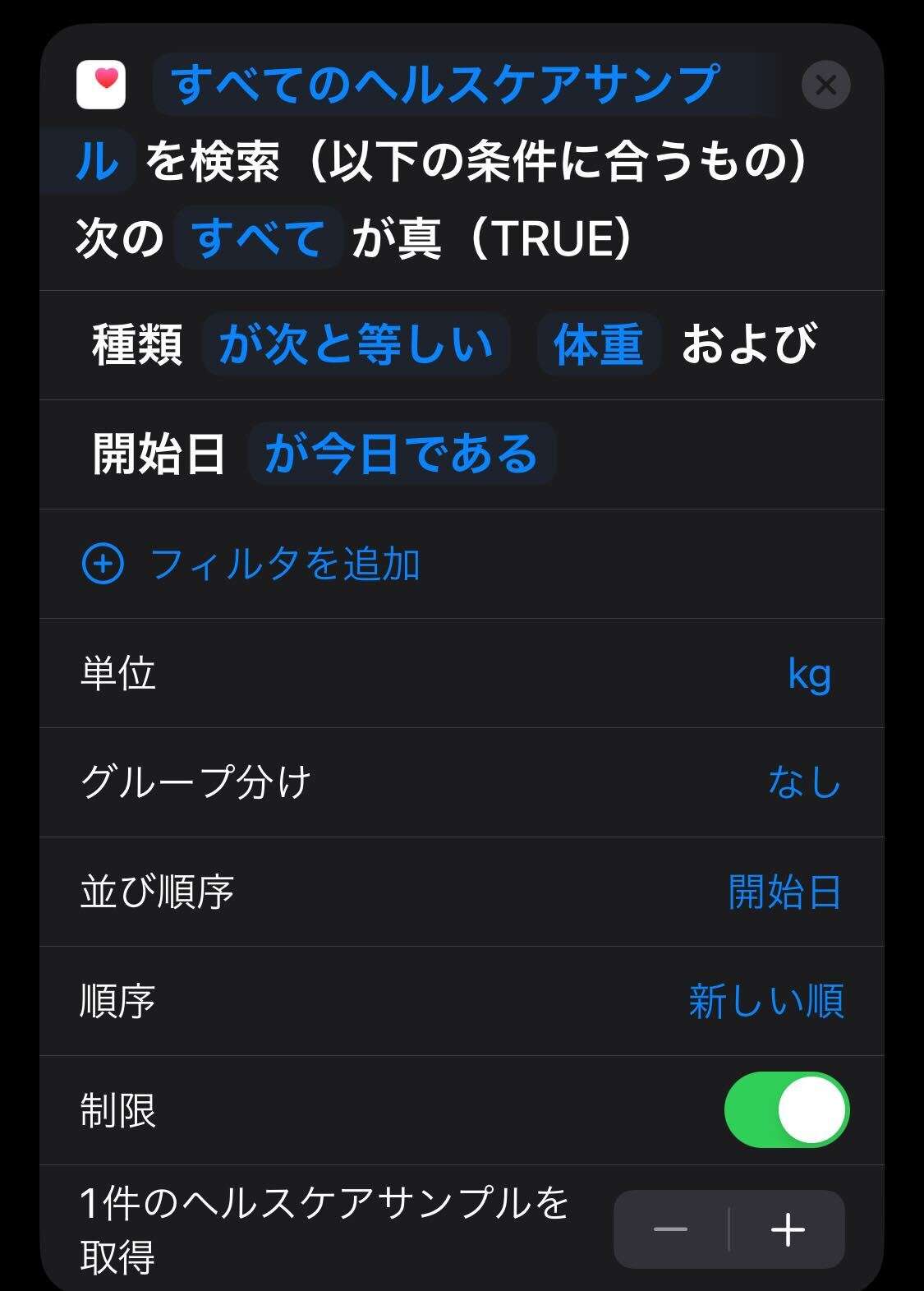Decrease sample count with minus
The width and height of the screenshot is (924, 1291).
click(671, 1229)
